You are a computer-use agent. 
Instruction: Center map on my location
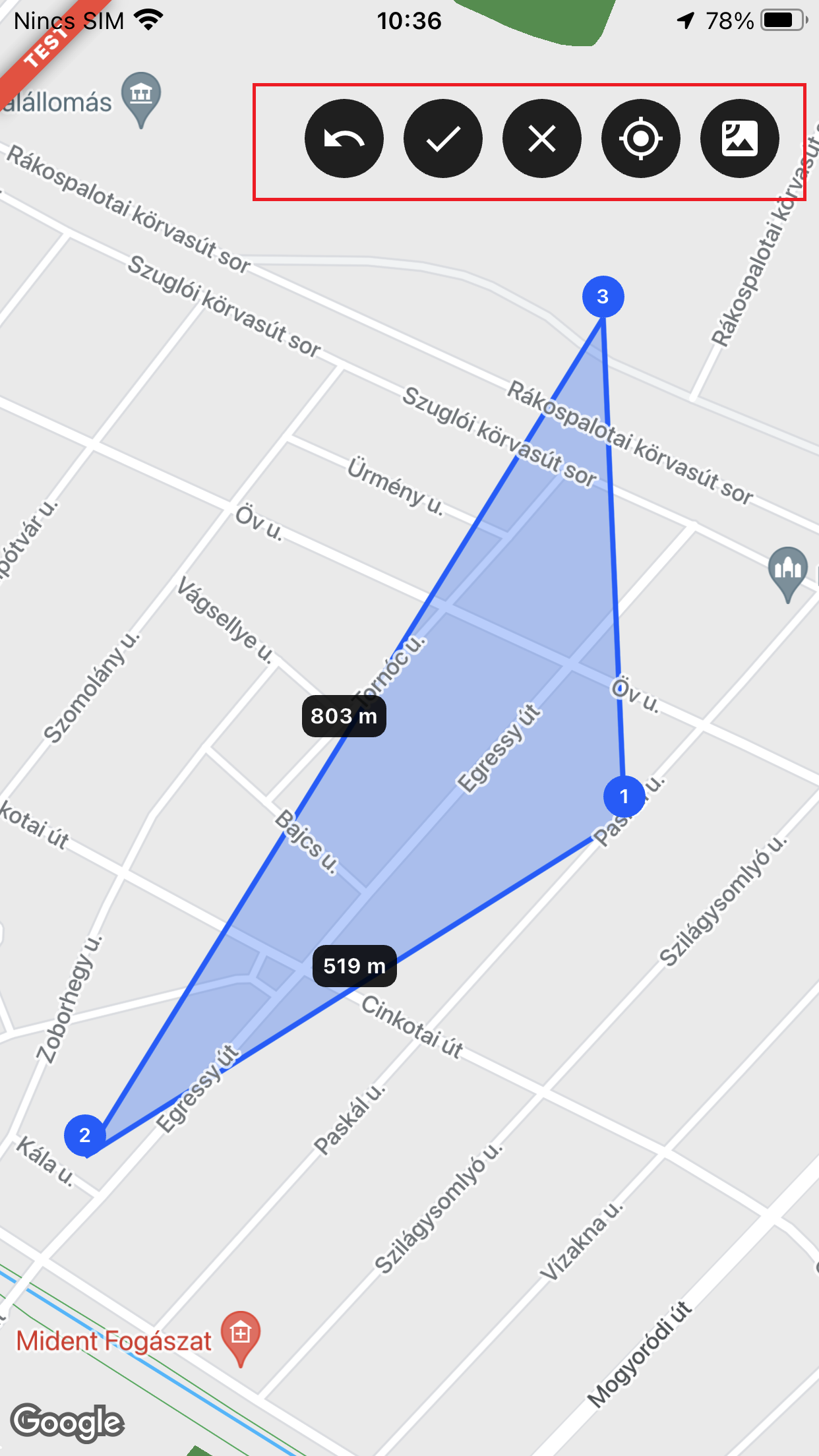pyautogui.click(x=640, y=138)
